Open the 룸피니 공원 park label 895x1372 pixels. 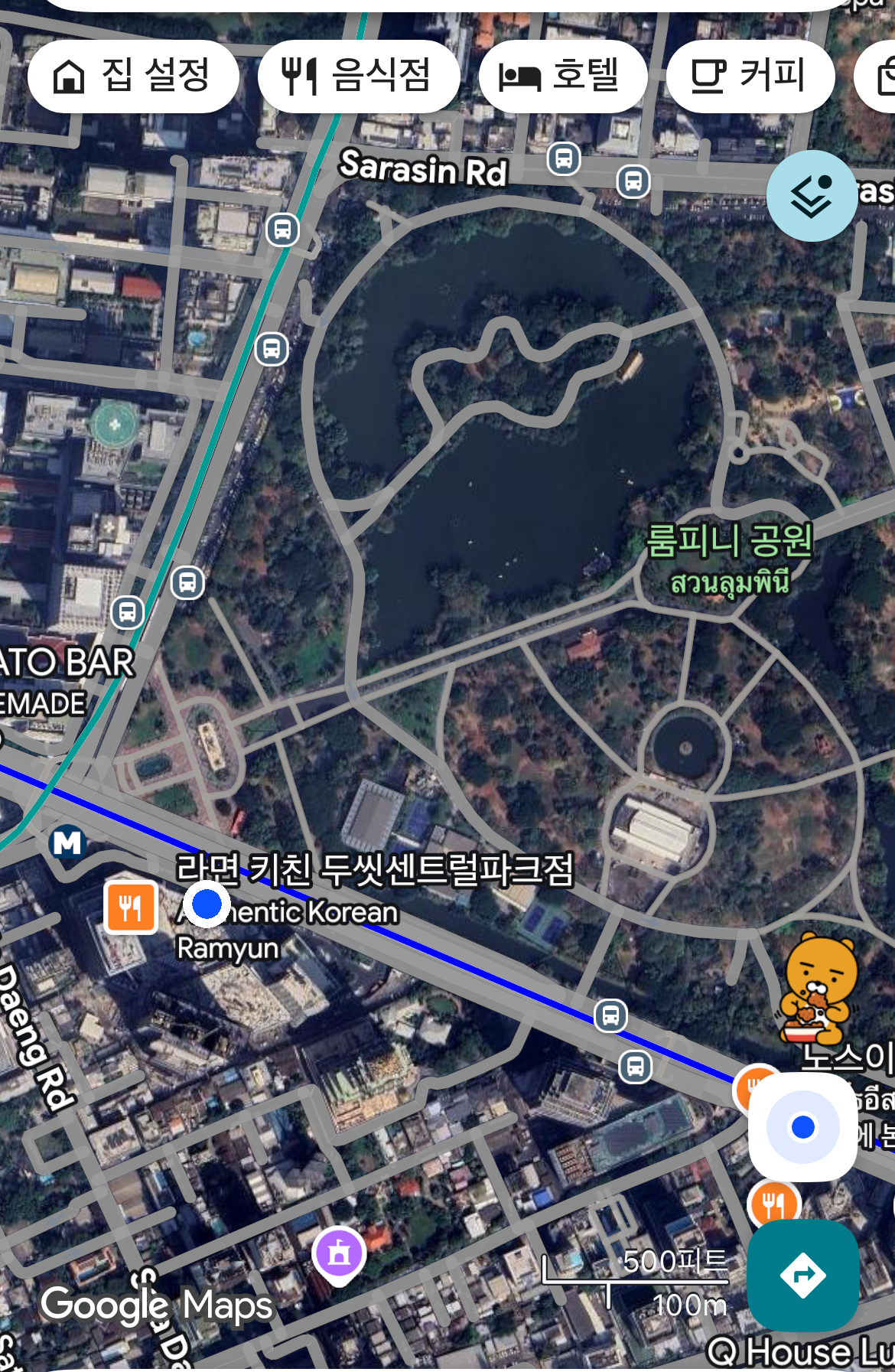coord(729,559)
